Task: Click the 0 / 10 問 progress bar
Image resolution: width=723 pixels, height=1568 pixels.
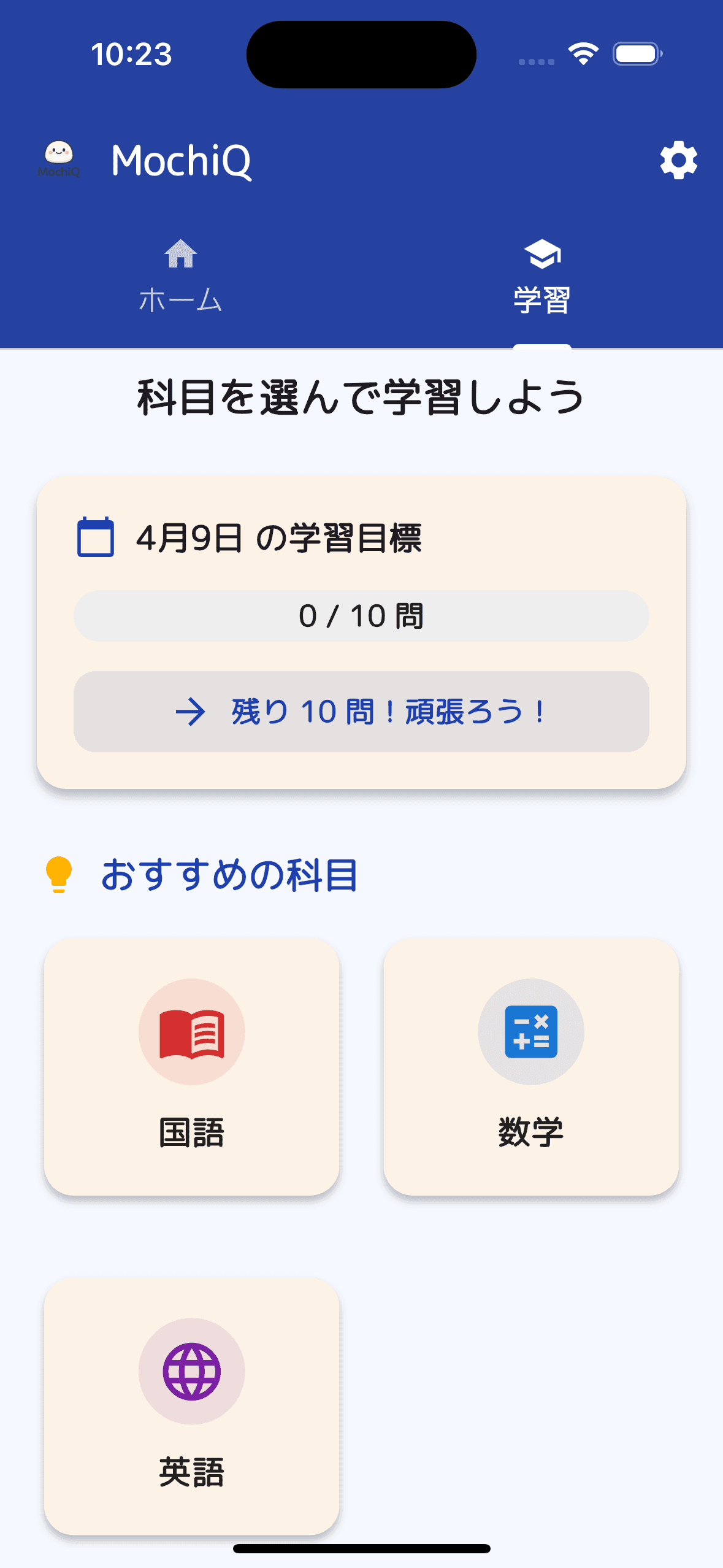Action: click(x=361, y=617)
